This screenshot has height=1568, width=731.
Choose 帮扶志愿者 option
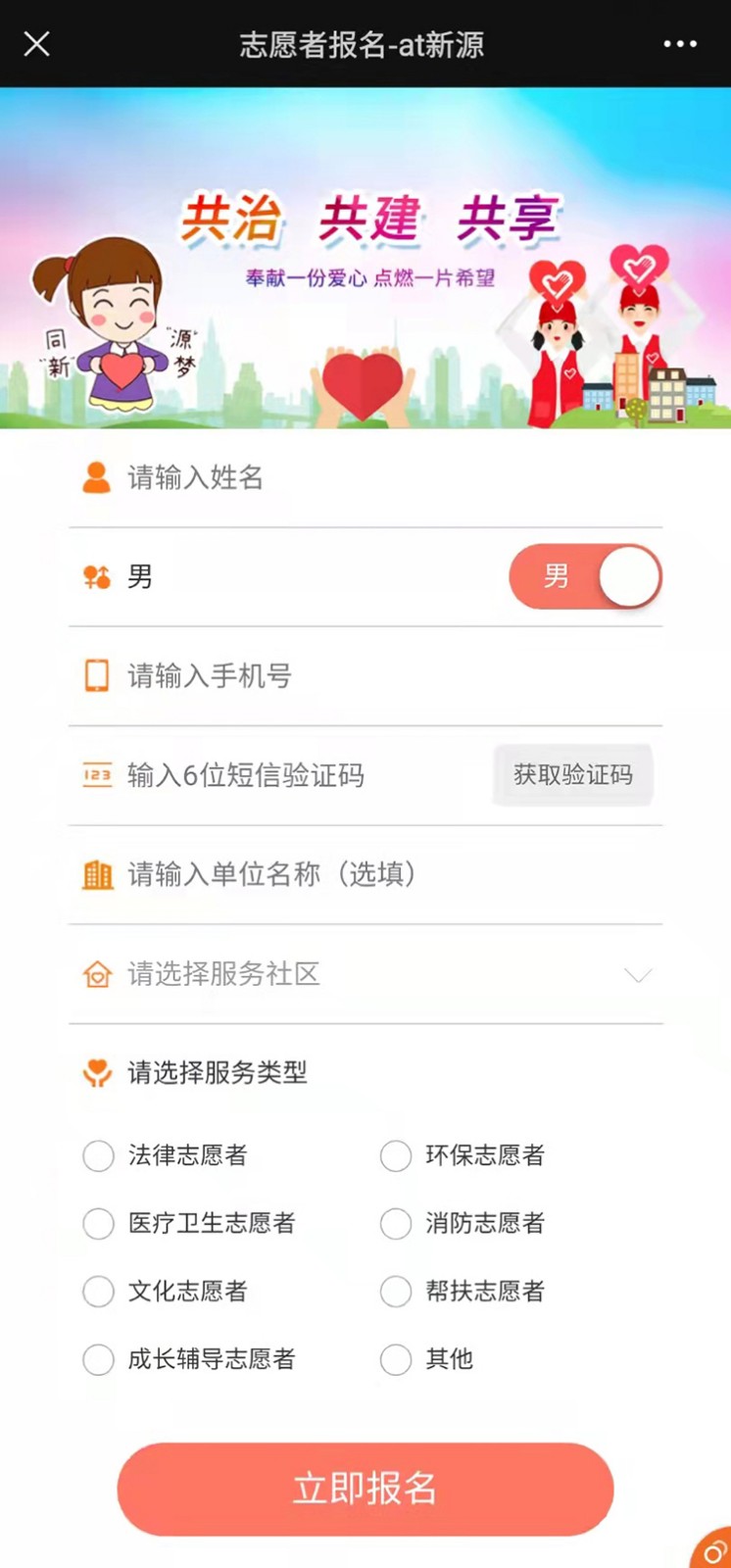point(396,1291)
